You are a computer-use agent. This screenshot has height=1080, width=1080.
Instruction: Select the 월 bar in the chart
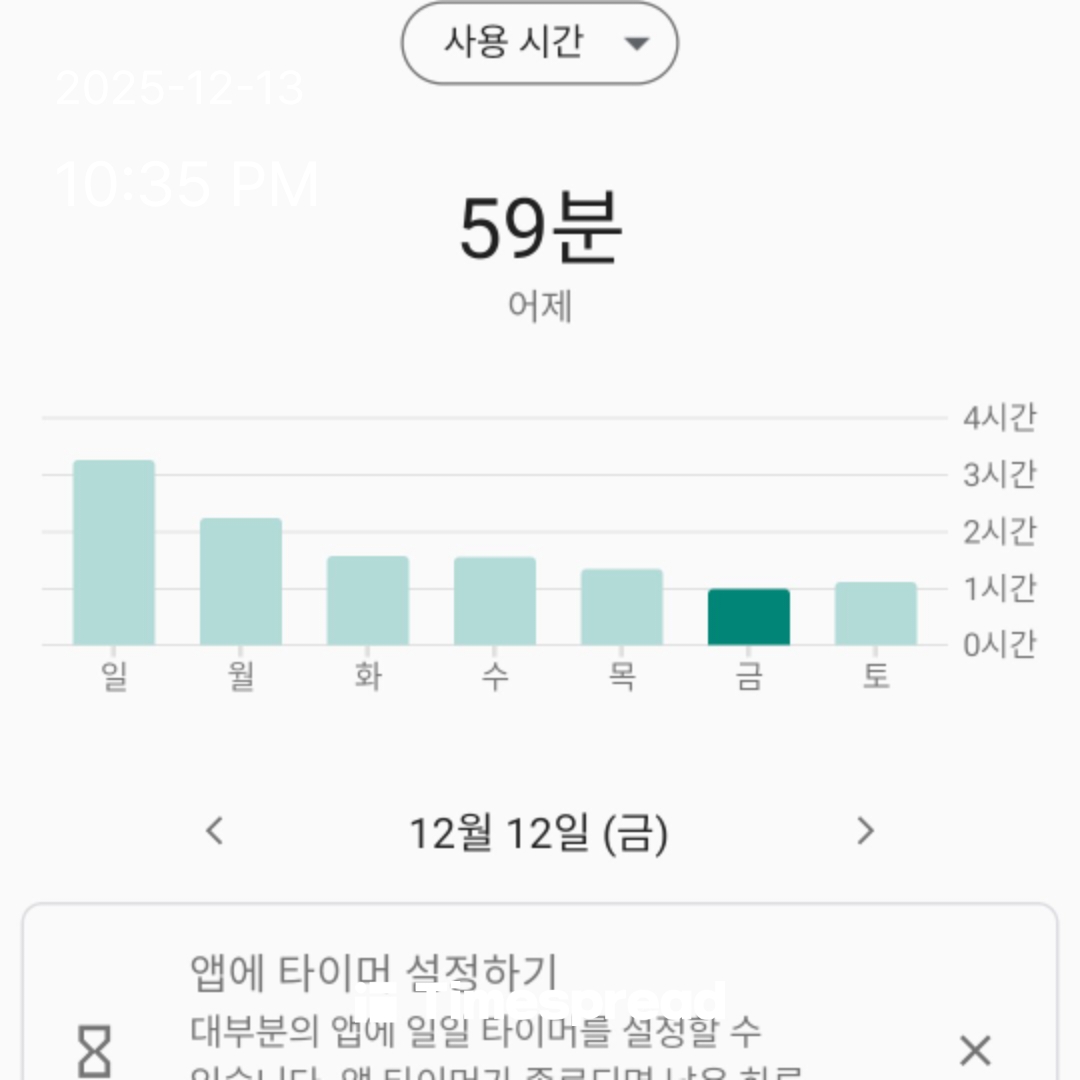coord(241,582)
